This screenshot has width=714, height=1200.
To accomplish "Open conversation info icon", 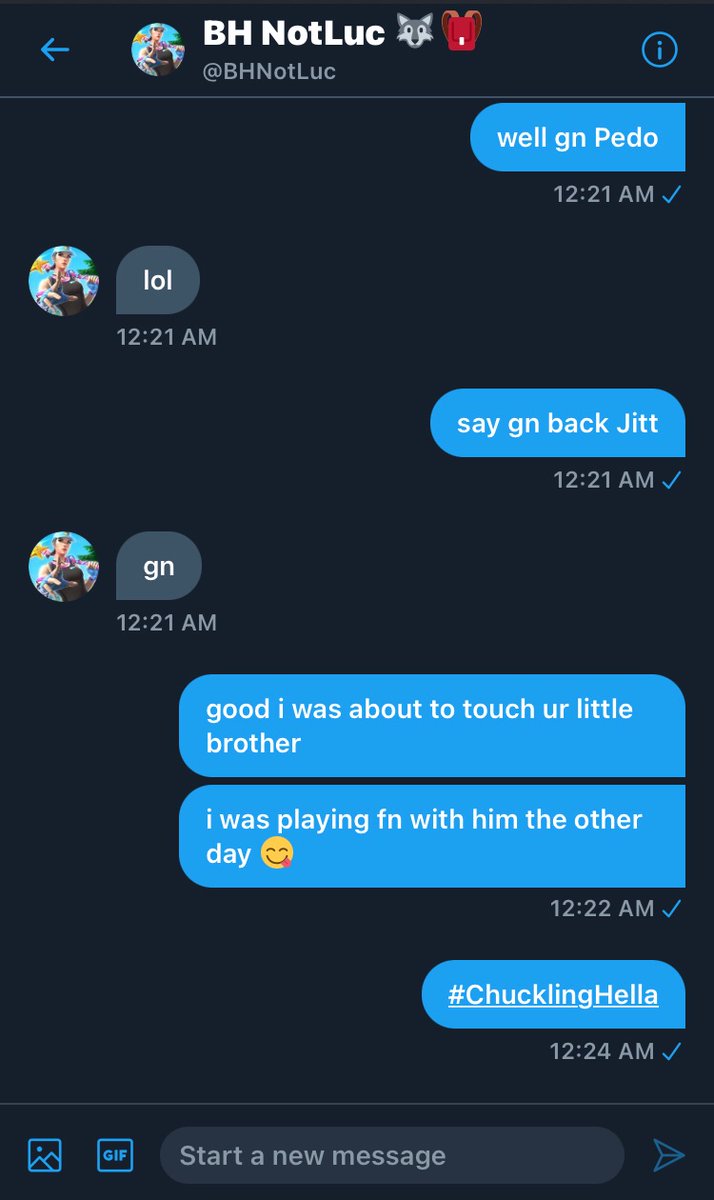I will (659, 50).
